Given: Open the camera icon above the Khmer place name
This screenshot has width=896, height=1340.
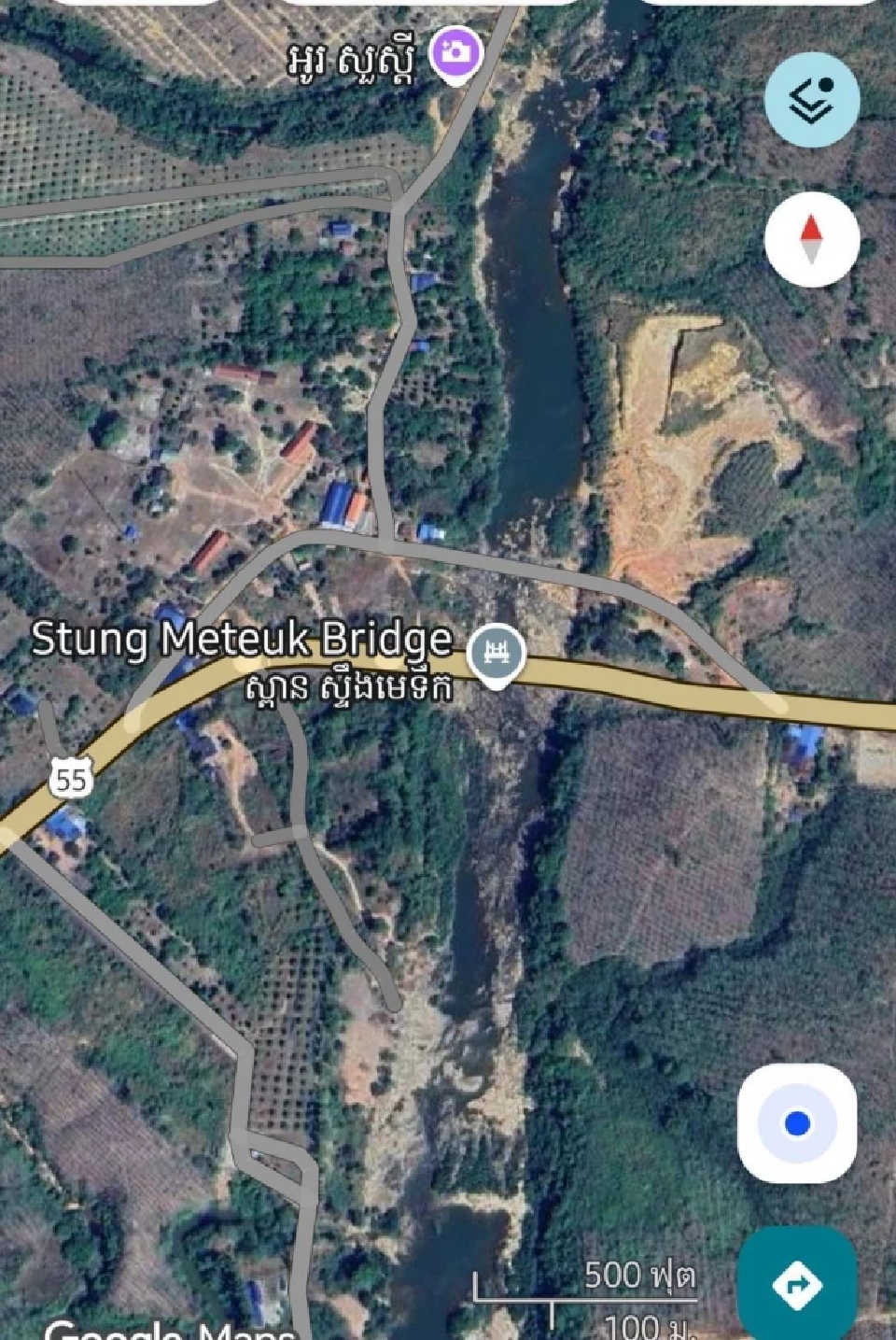Looking at the screenshot, I should pos(454,55).
